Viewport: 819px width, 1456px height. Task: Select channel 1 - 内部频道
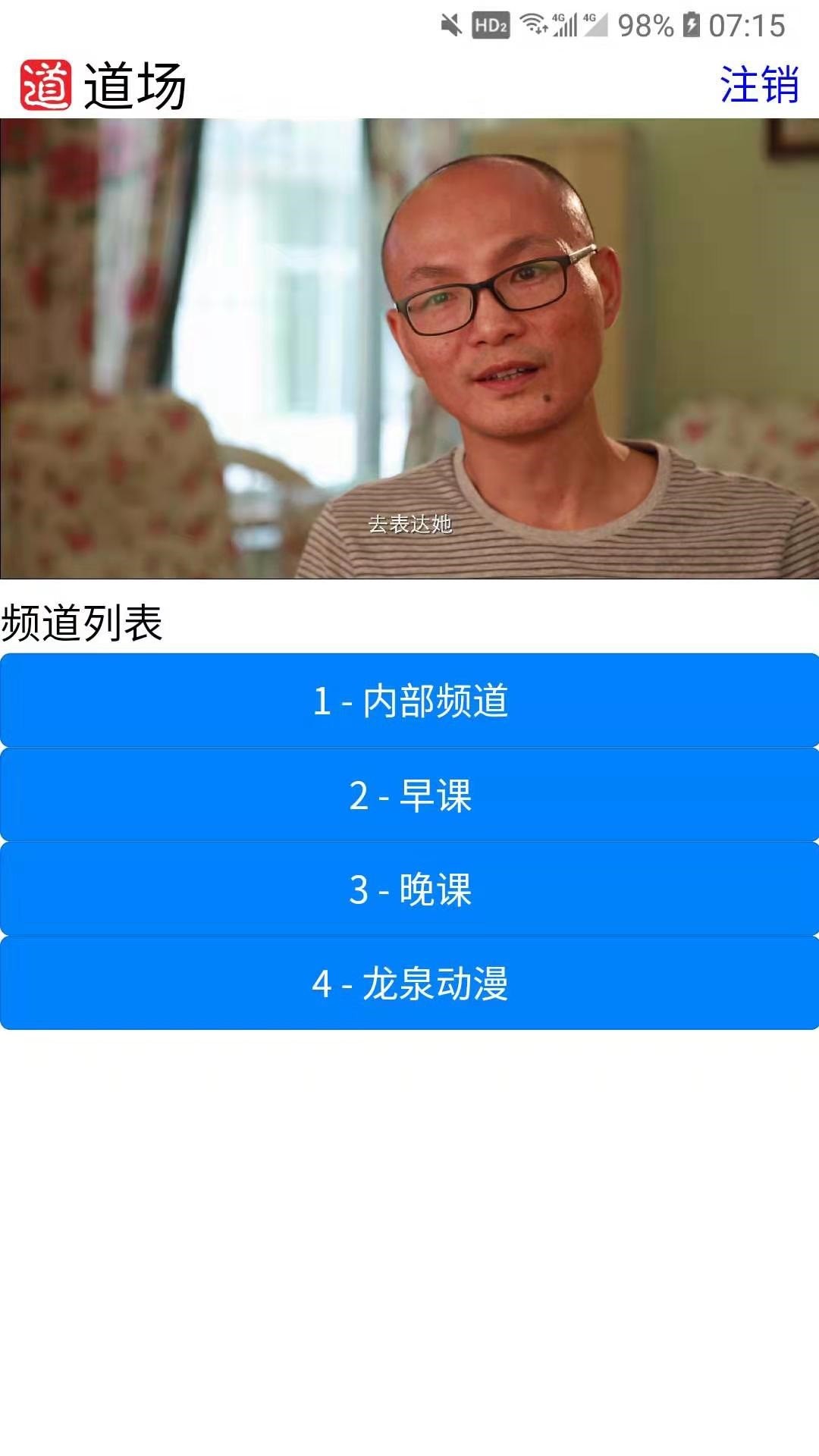[x=409, y=700]
